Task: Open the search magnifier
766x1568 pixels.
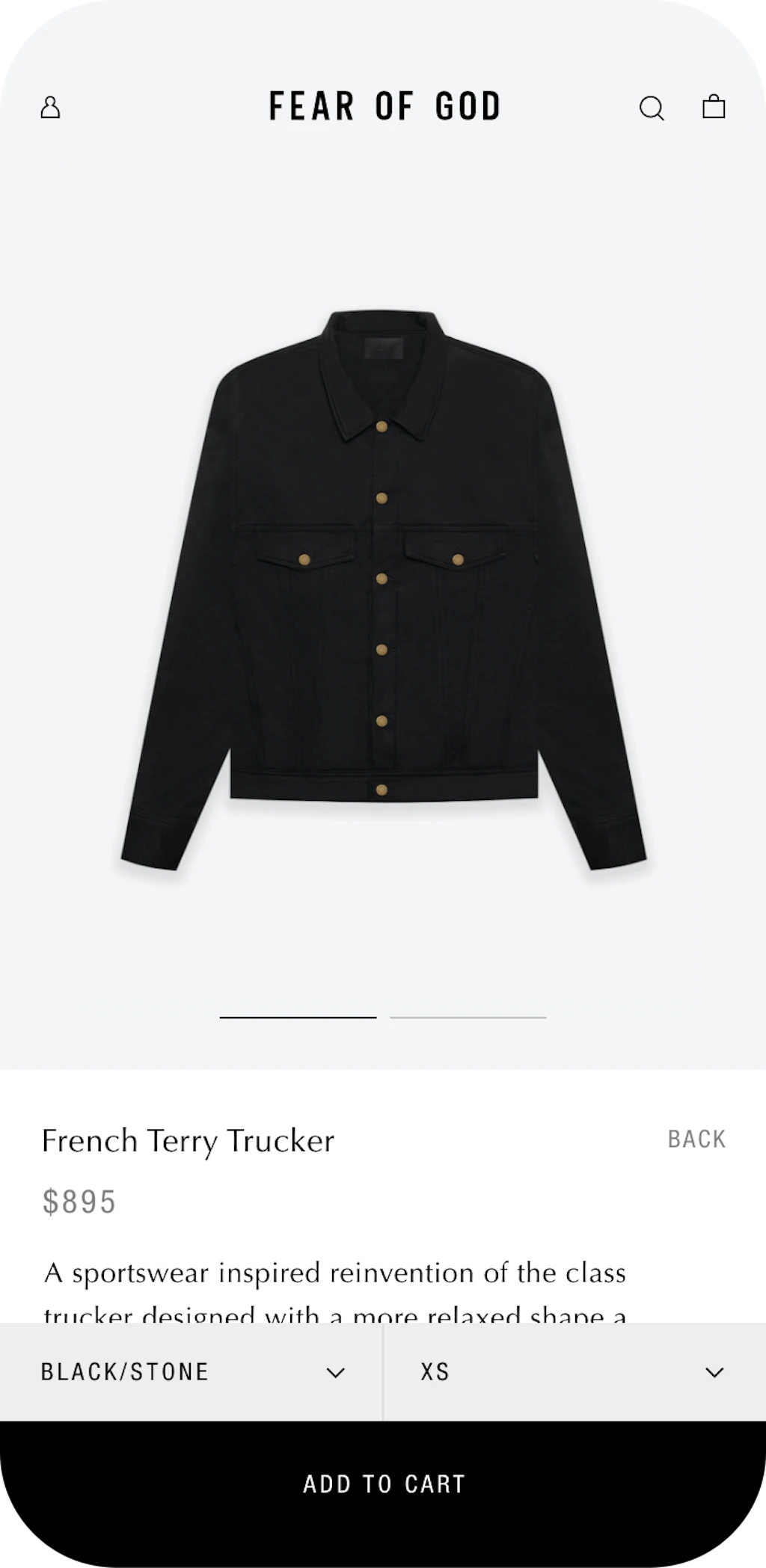Action: 651,108
